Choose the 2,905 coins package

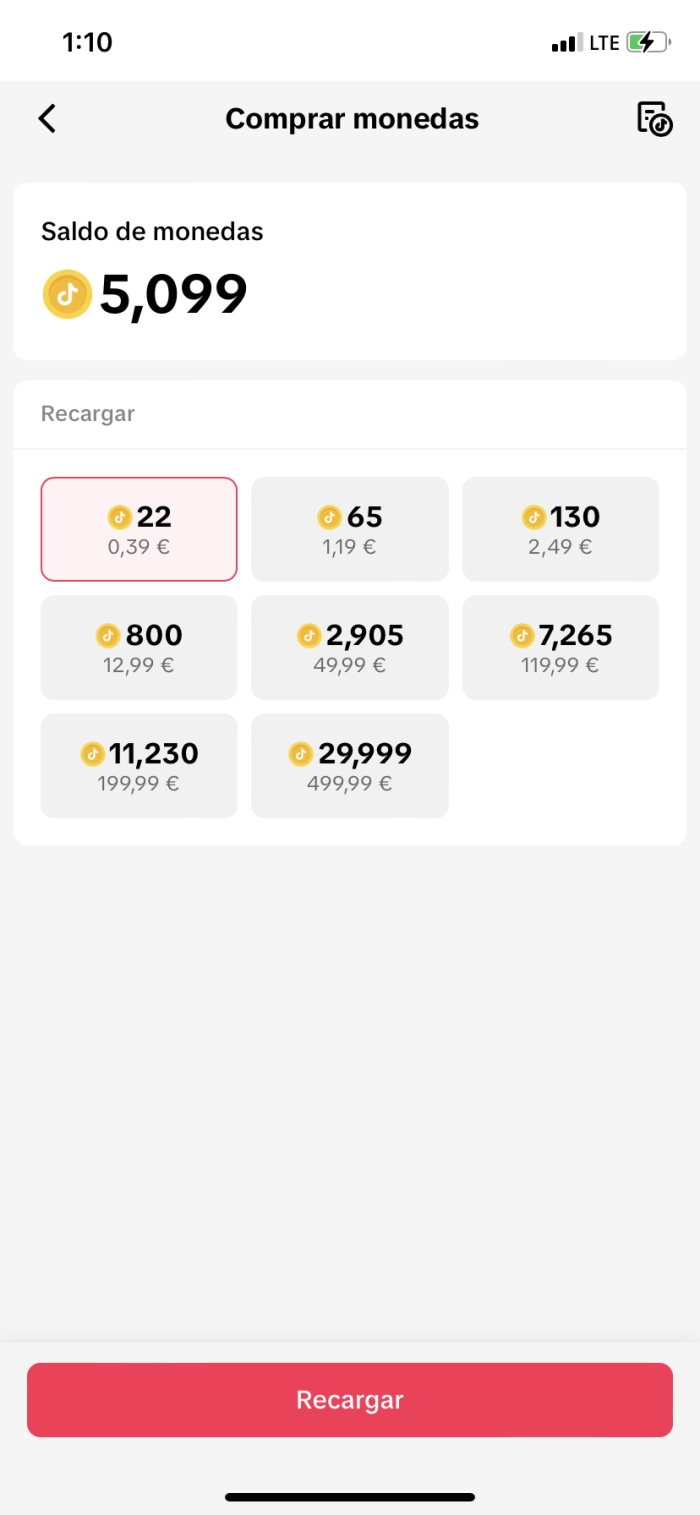(x=349, y=647)
